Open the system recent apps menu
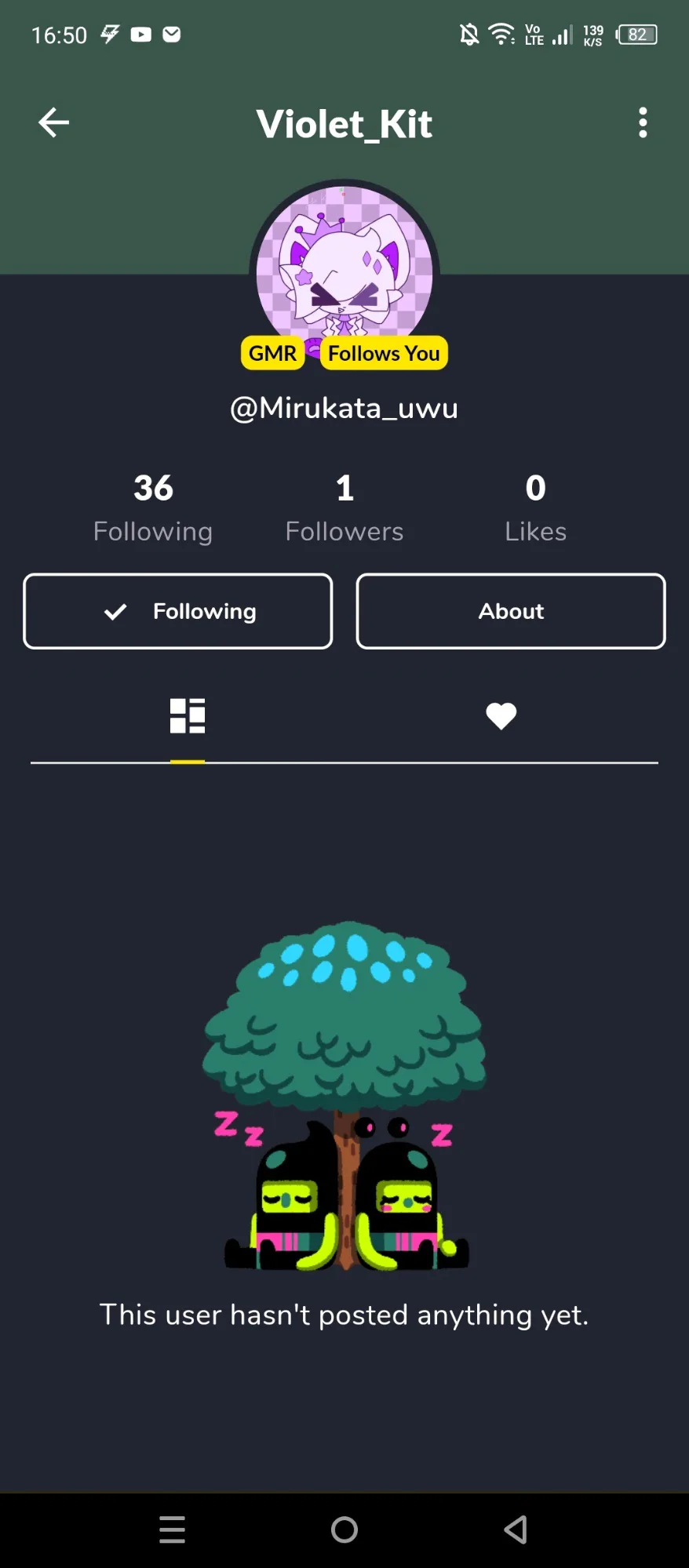Viewport: 689px width, 1568px height. click(173, 1530)
